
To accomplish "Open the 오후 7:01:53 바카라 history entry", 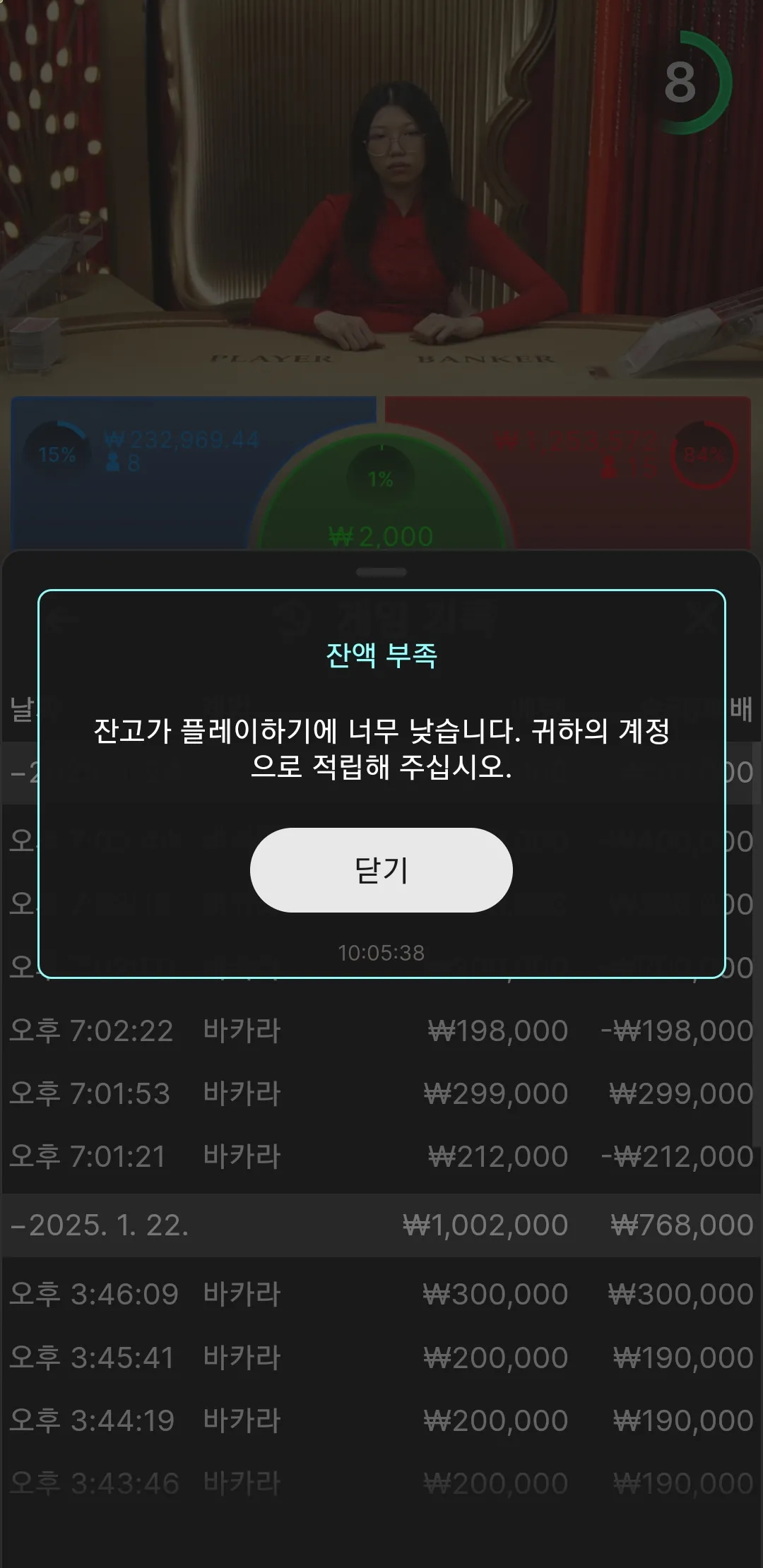I will [x=381, y=1093].
